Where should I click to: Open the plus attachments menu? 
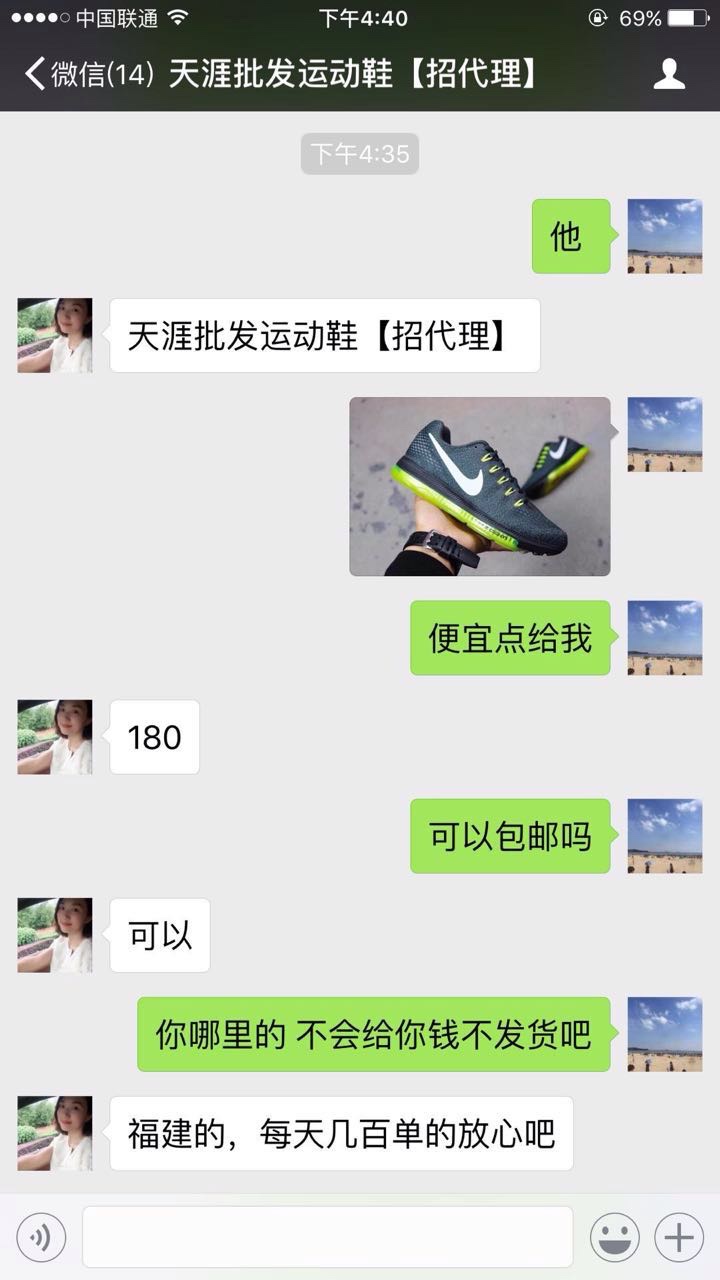coord(679,1237)
